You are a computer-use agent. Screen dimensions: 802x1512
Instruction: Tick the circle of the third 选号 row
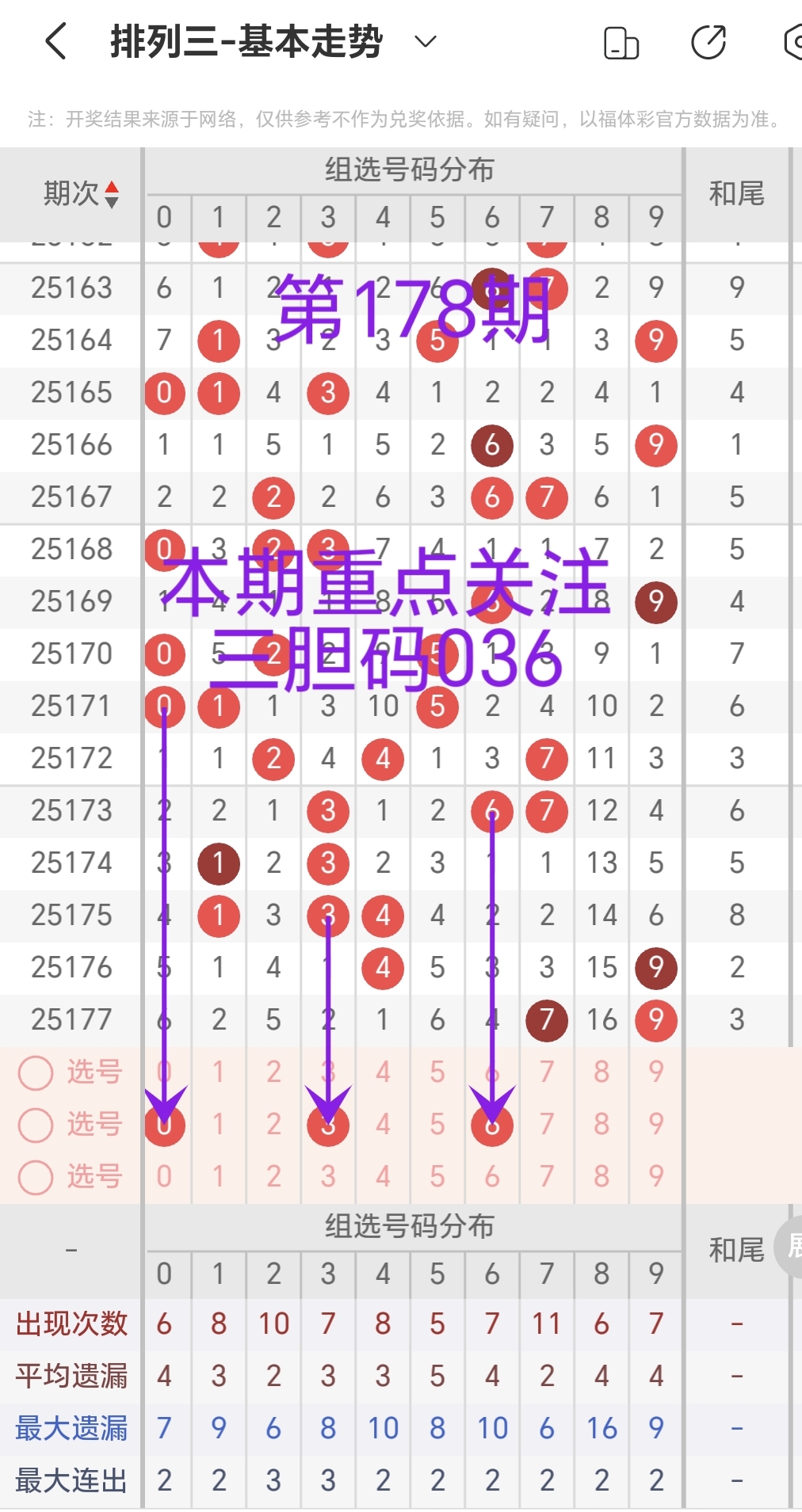pos(35,1177)
